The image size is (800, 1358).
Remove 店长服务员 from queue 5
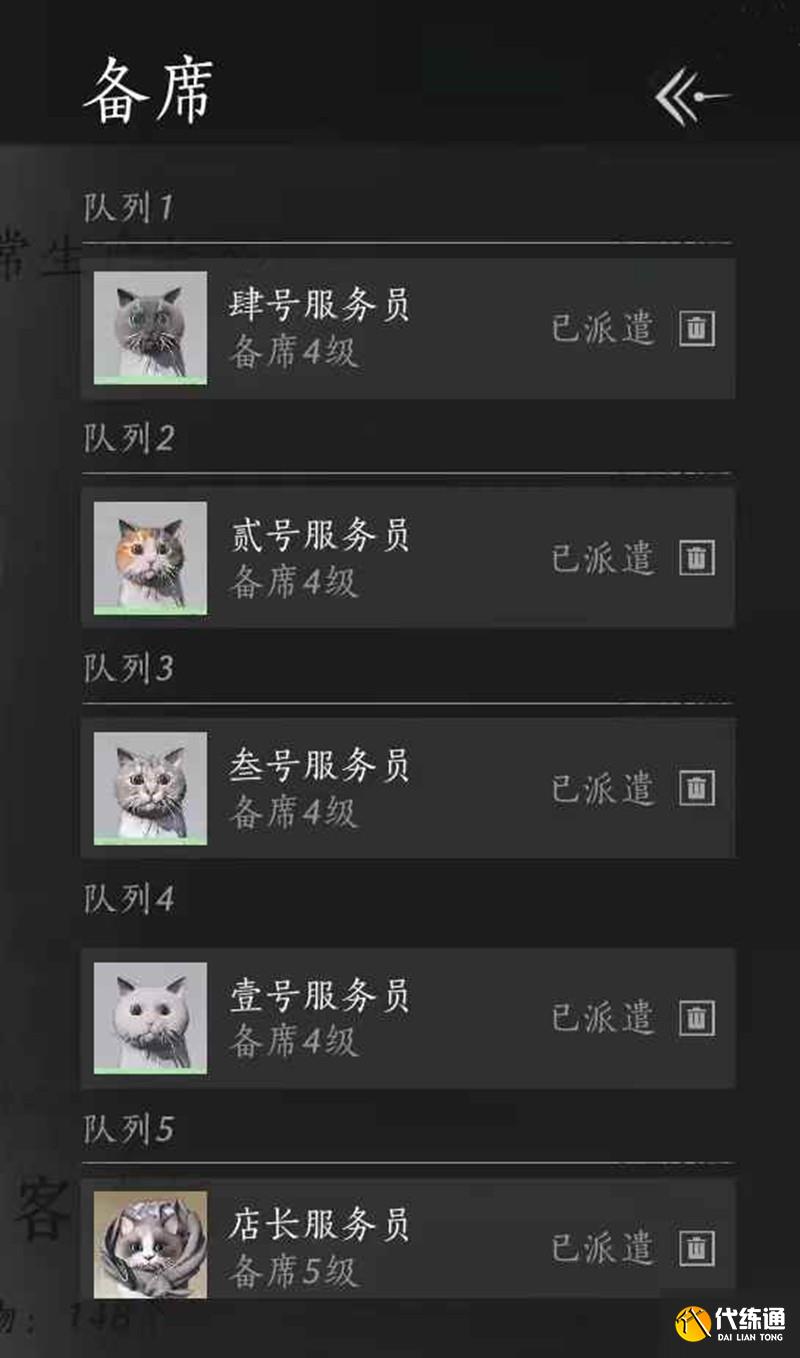(697, 1247)
